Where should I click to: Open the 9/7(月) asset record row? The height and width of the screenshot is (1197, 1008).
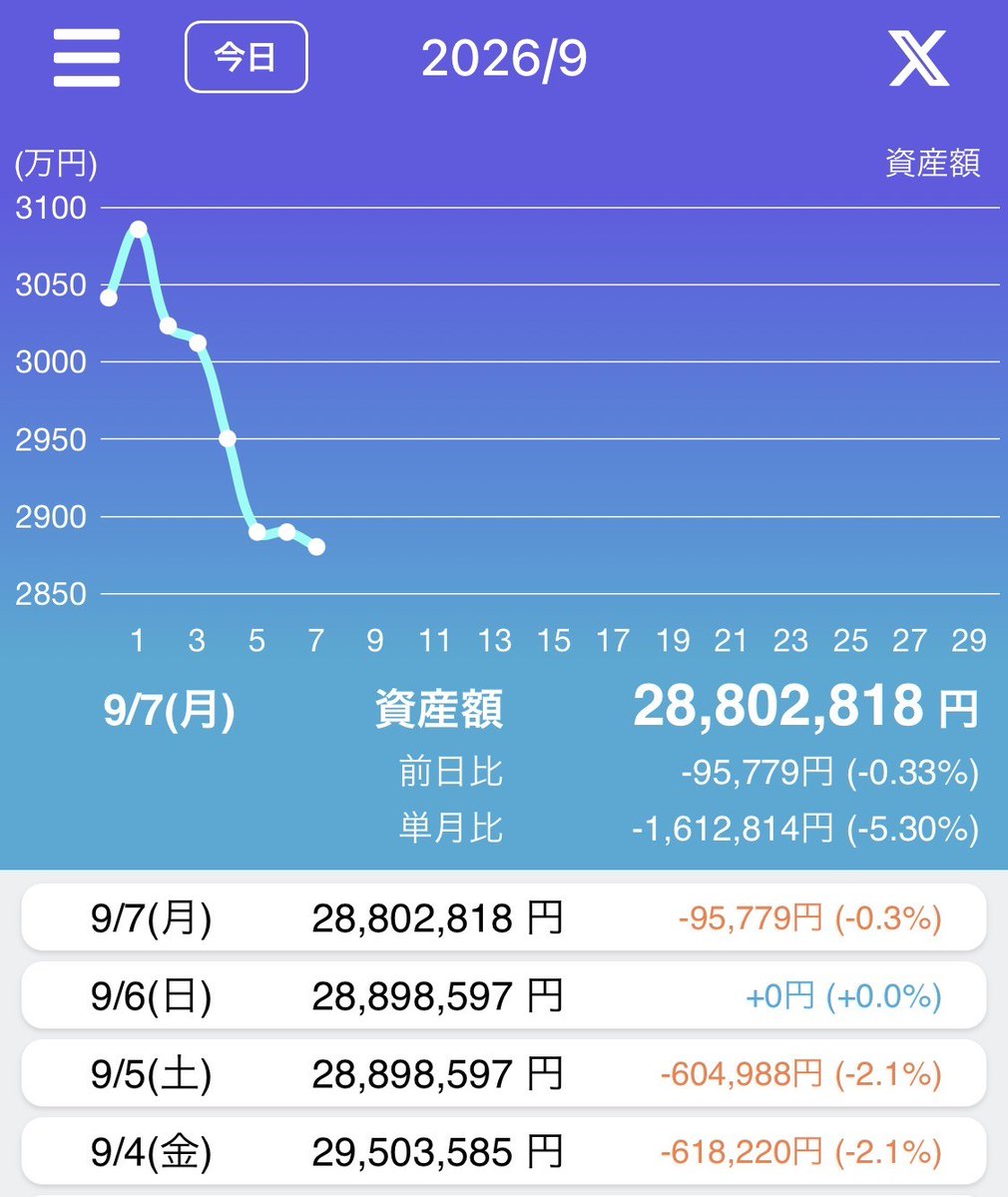click(x=504, y=916)
